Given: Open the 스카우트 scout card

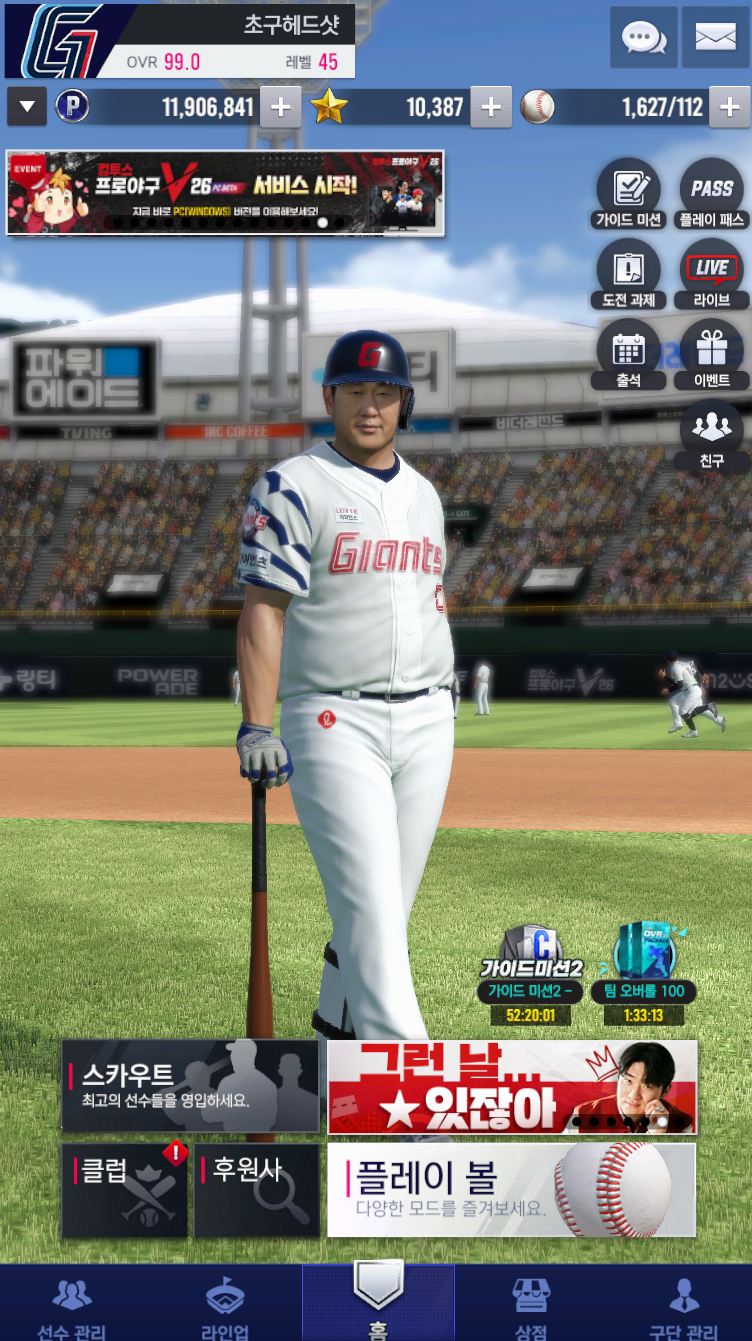Looking at the screenshot, I should 190,1086.
